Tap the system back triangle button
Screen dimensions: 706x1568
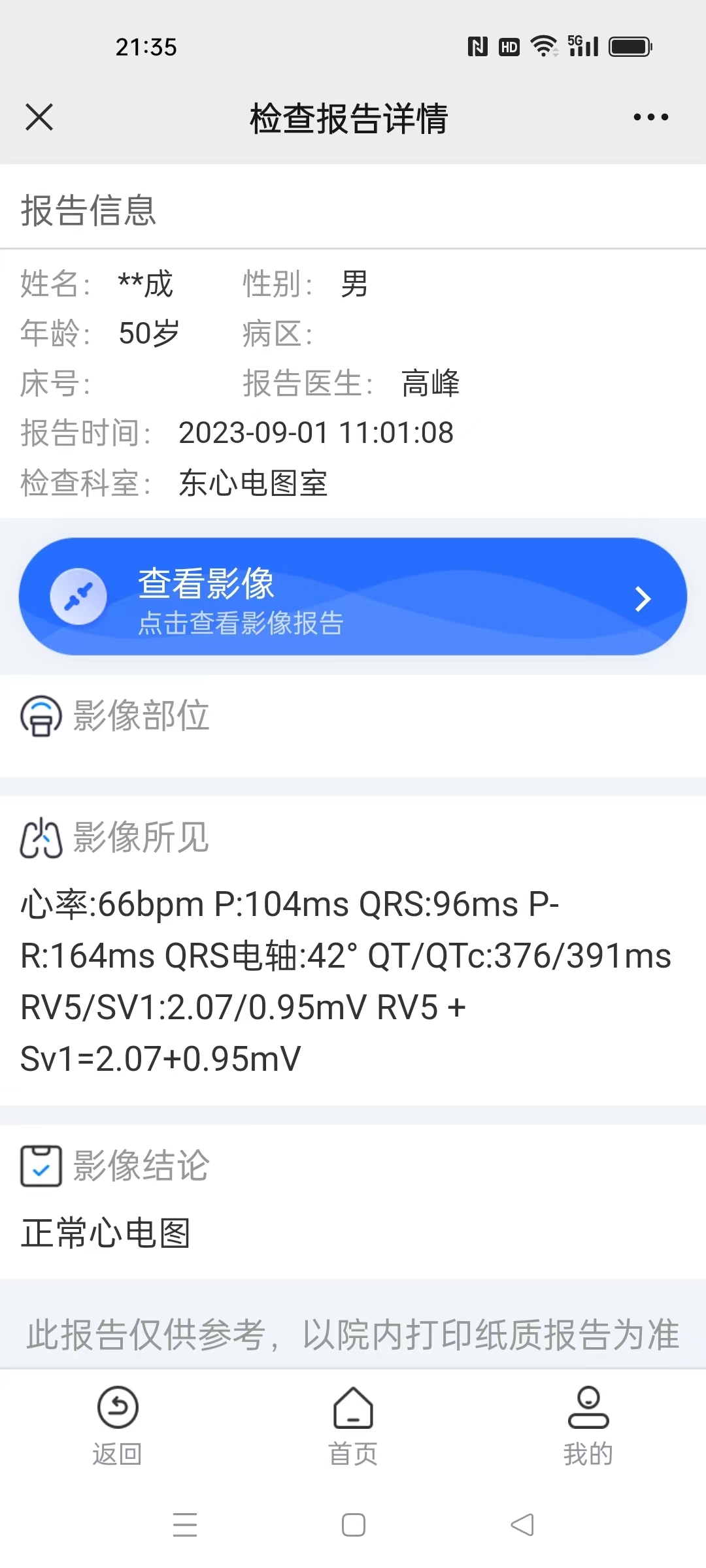(x=522, y=1525)
